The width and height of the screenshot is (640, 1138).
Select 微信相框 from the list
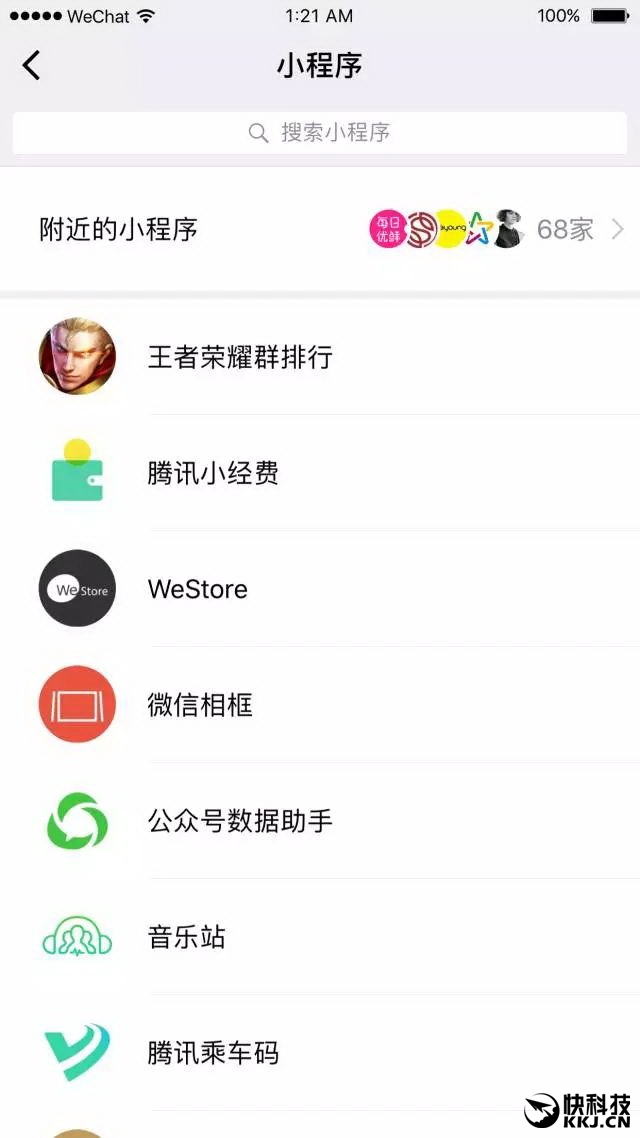pyautogui.click(x=200, y=705)
